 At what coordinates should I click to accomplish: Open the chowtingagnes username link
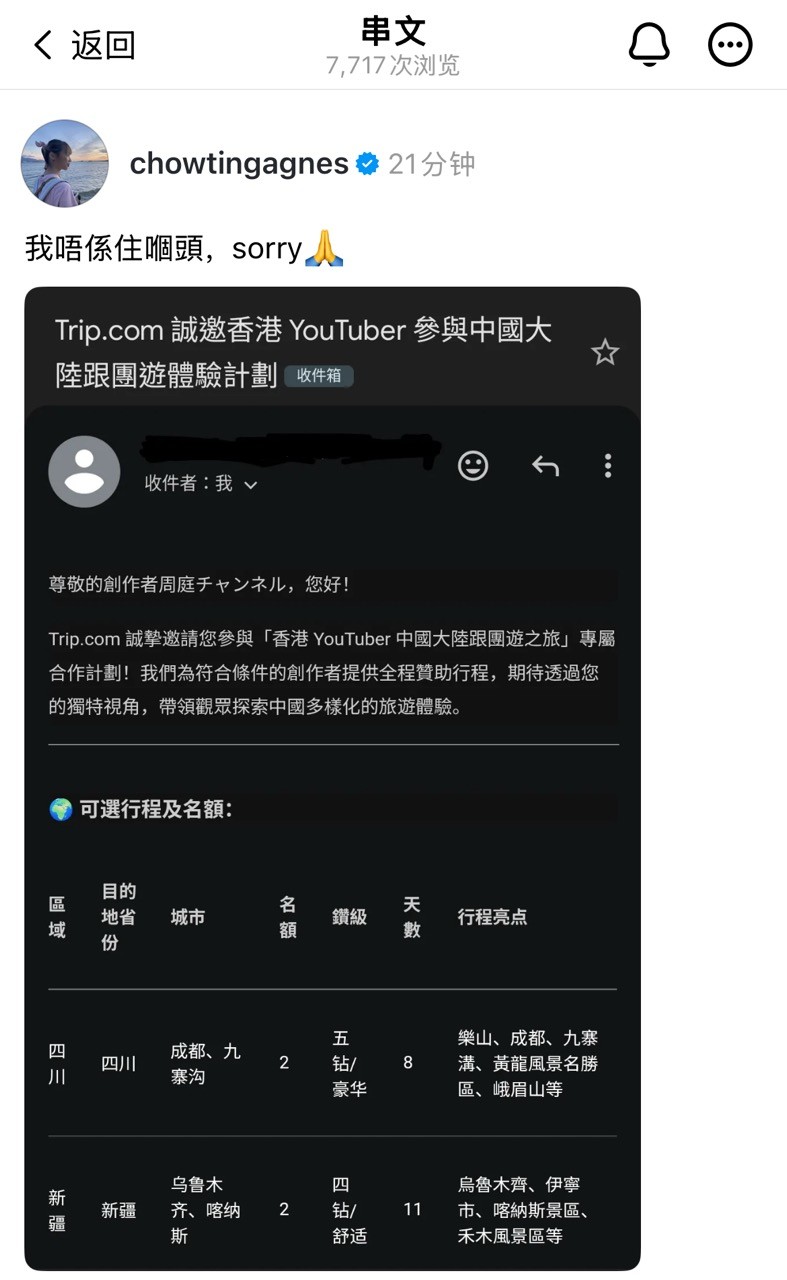(x=239, y=164)
